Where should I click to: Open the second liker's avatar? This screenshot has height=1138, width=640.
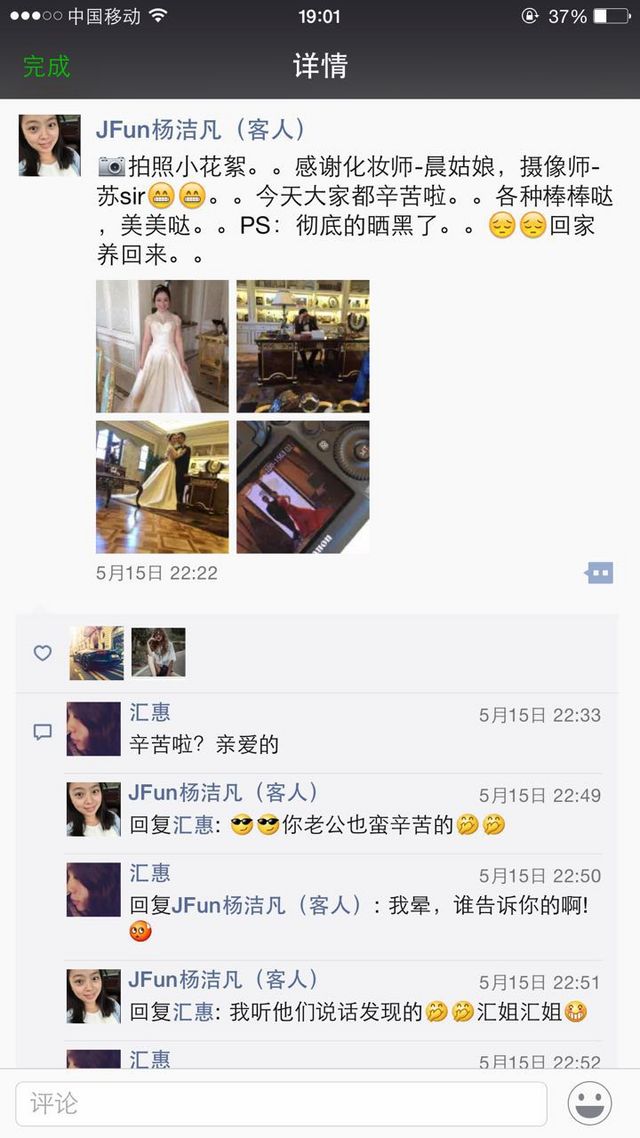pos(158,652)
